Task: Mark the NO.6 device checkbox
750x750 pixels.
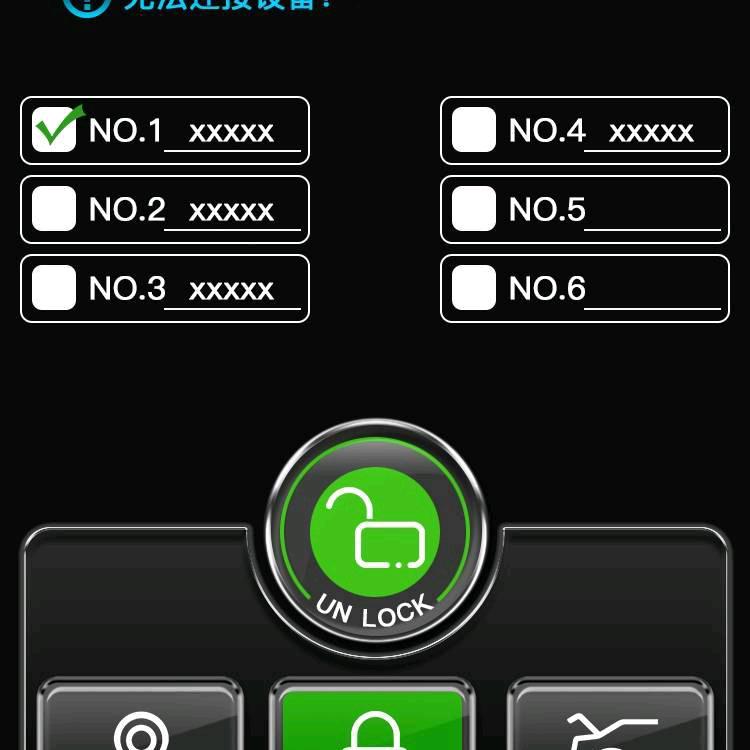Action: pos(474,288)
